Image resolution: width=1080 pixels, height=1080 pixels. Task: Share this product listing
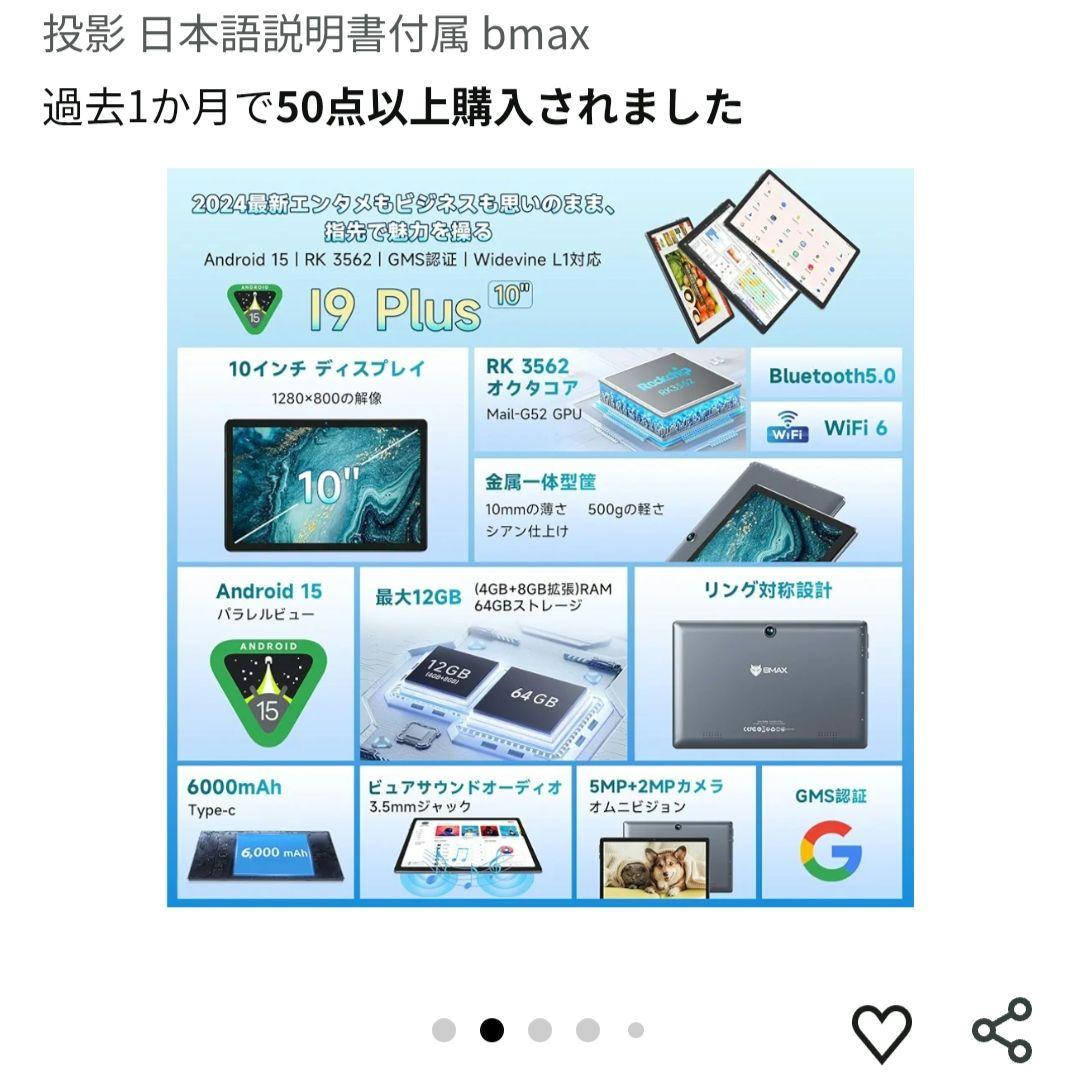point(1002,1030)
